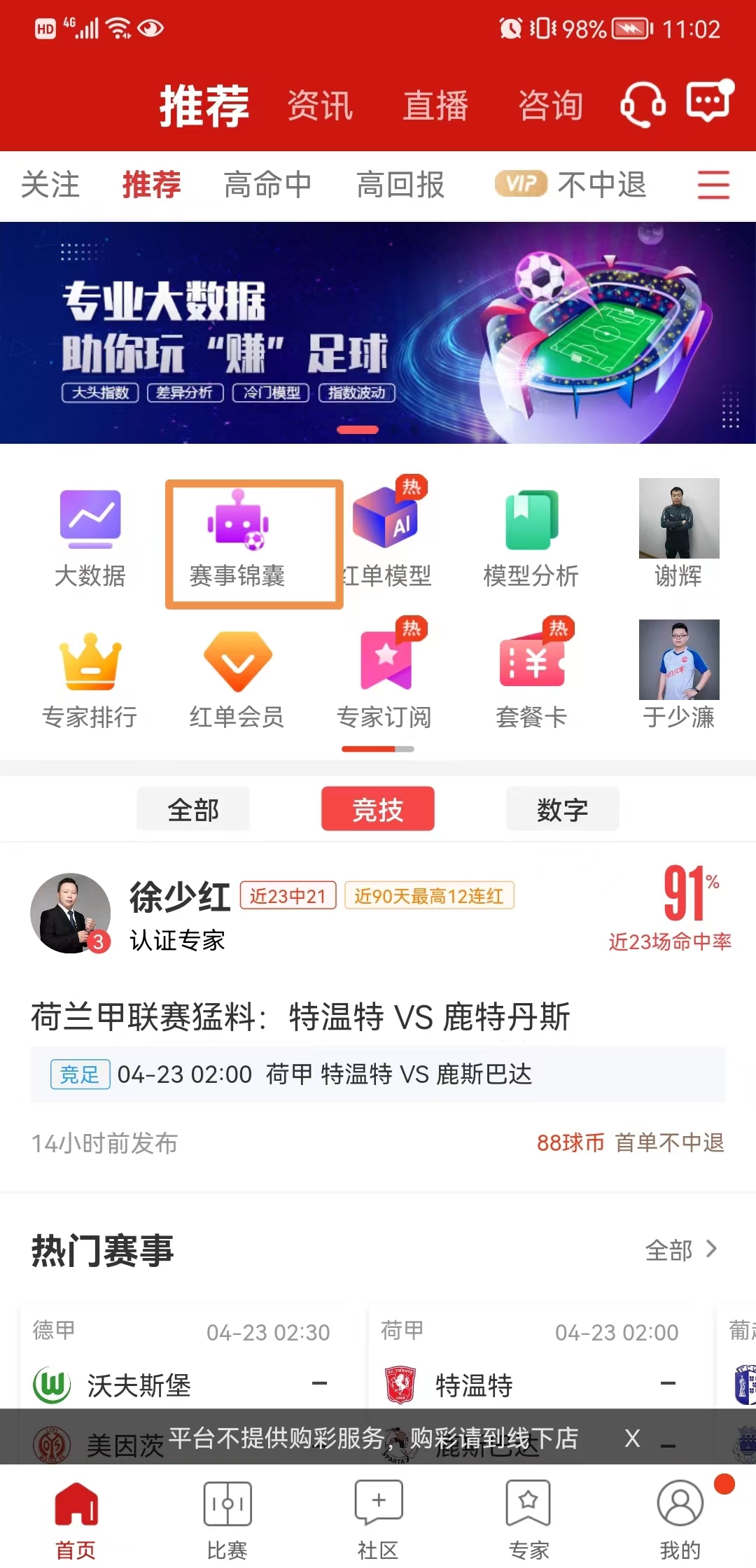Screen dimensions: 756x1568
Task: Dismiss the 平台不提供购彩服务 notice
Action: point(632,1438)
